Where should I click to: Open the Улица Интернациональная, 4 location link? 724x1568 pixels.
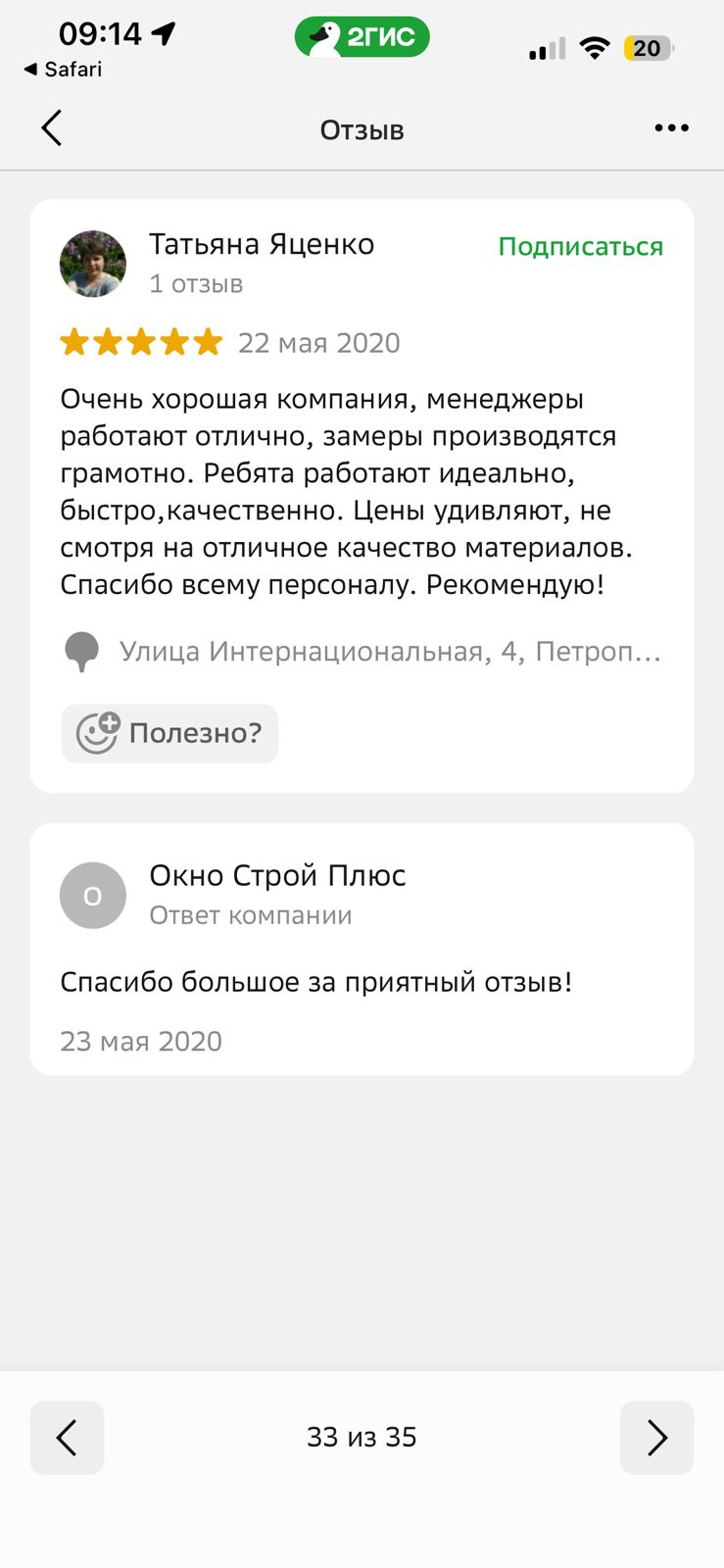(389, 652)
